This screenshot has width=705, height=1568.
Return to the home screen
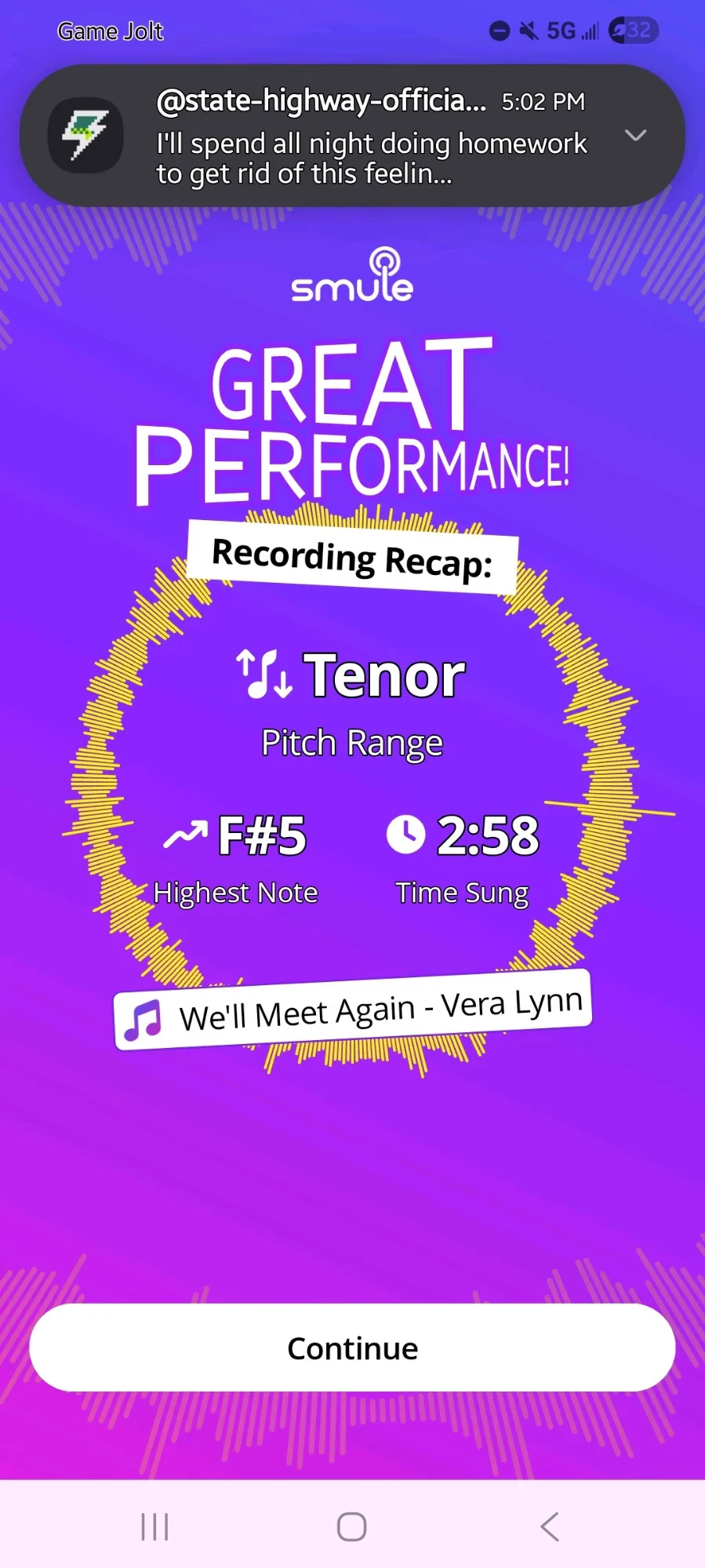point(352,1526)
